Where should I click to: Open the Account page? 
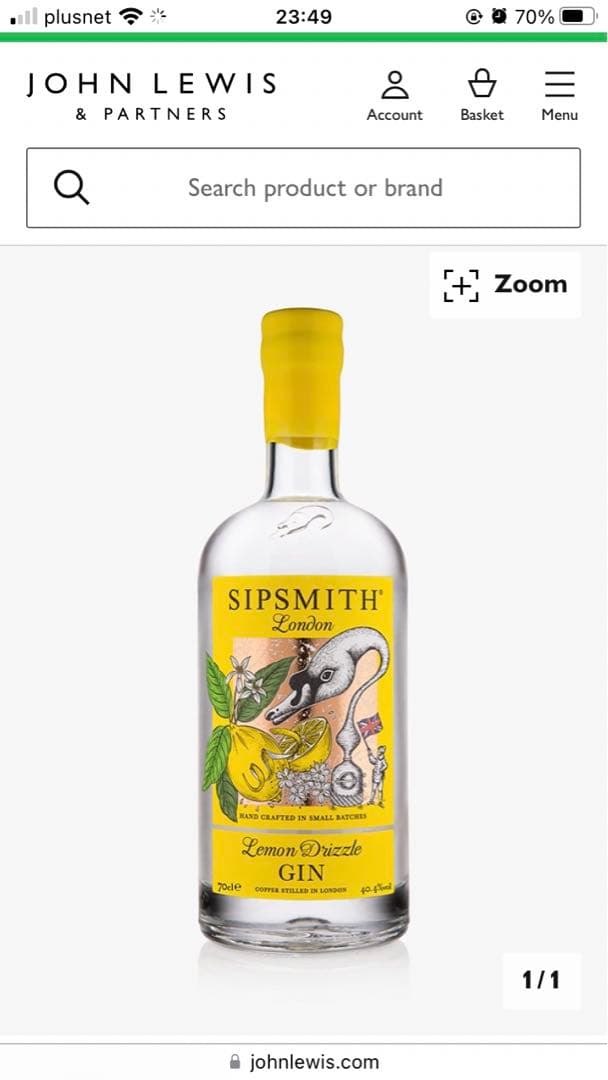(394, 96)
